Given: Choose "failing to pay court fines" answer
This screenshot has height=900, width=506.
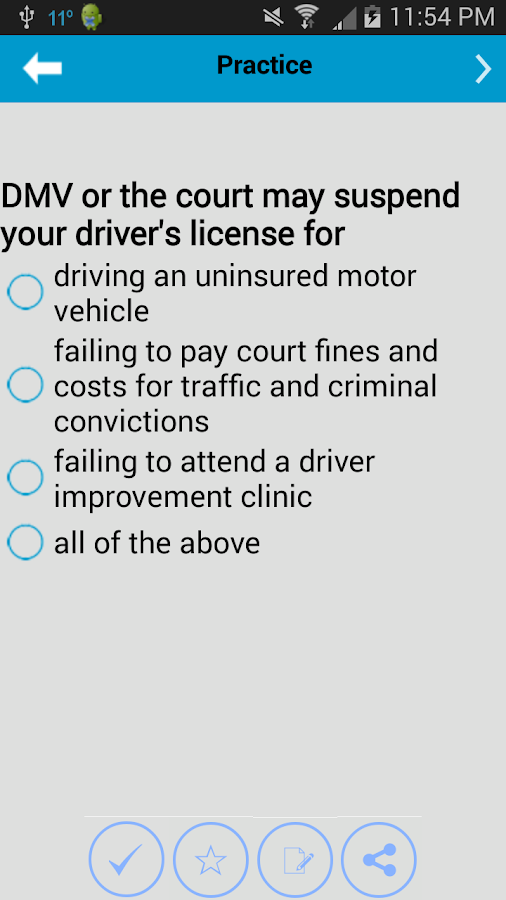Looking at the screenshot, I should click(25, 385).
